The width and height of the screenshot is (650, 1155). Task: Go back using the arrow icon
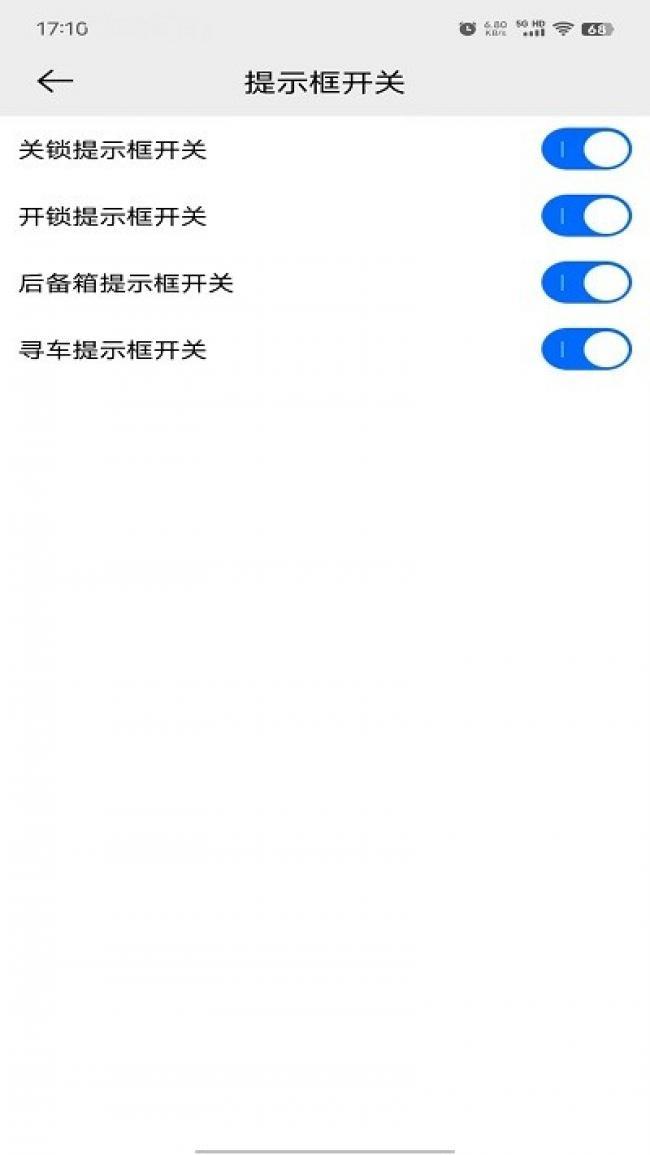pos(55,81)
